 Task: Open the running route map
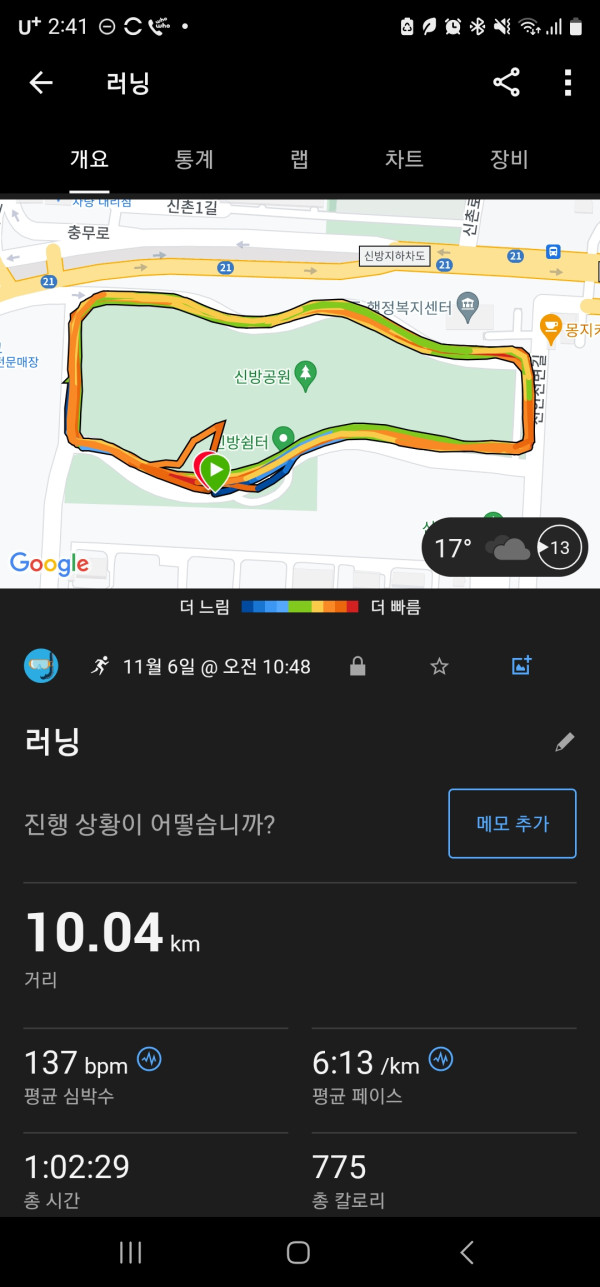pyautogui.click(x=300, y=391)
